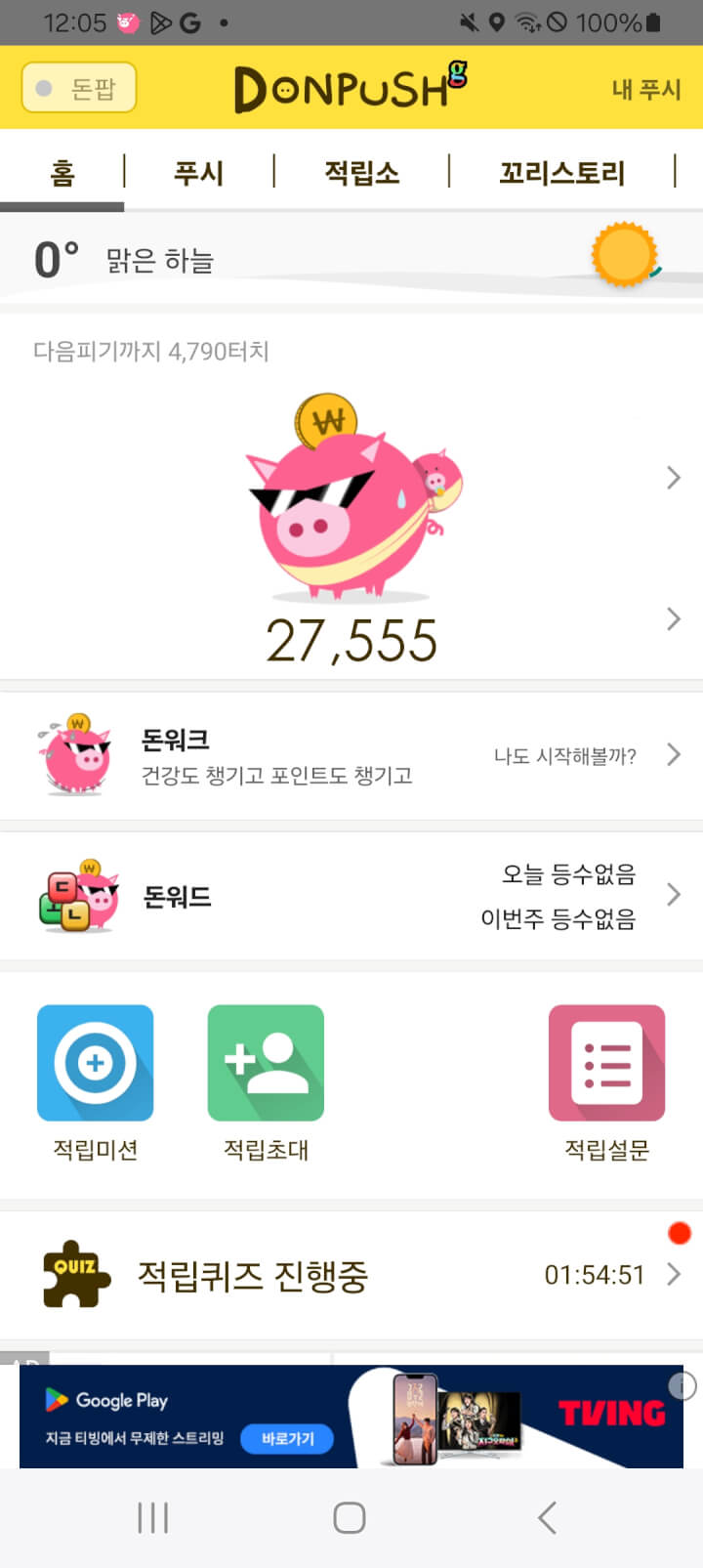Viewport: 703px width, 1568px height.
Task: Open 내 푸시 in the header
Action: [645, 89]
